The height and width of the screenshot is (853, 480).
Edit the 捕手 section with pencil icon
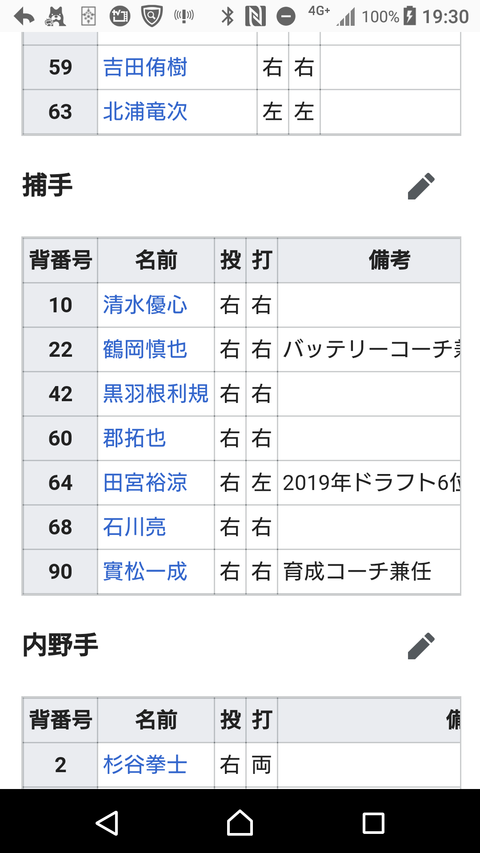[421, 186]
